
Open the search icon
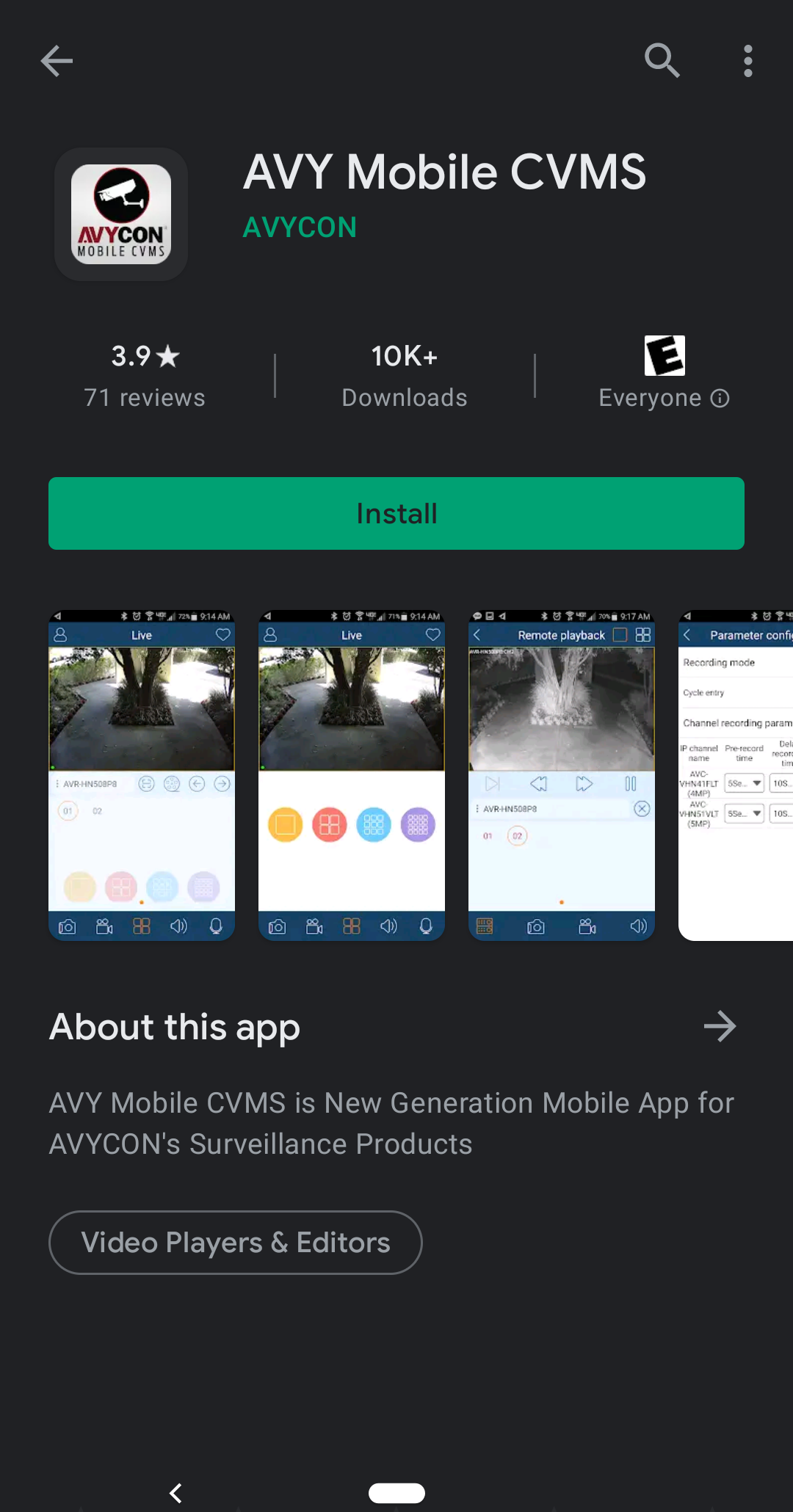[x=662, y=61]
